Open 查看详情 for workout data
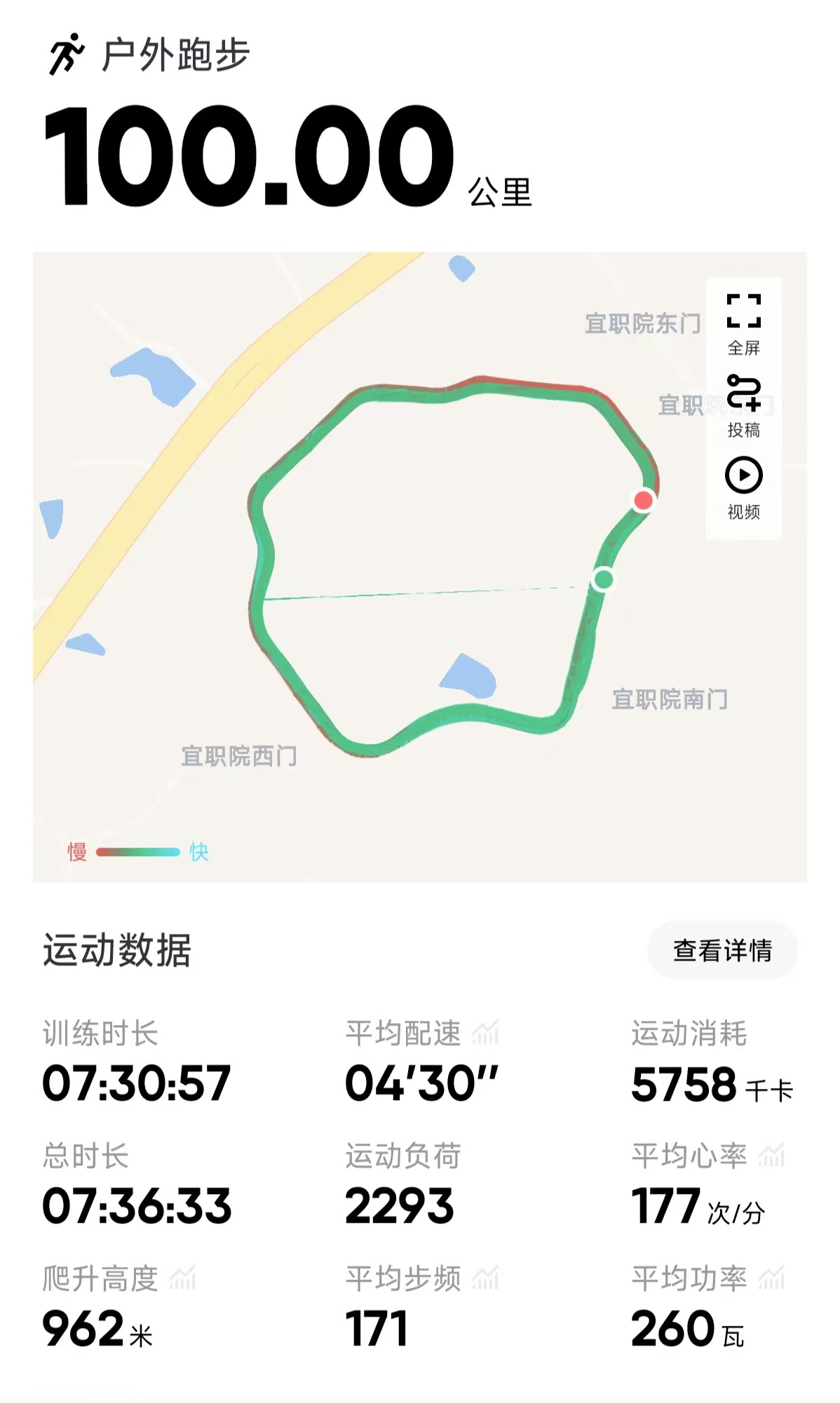This screenshot has width=840, height=1403. 722,951
